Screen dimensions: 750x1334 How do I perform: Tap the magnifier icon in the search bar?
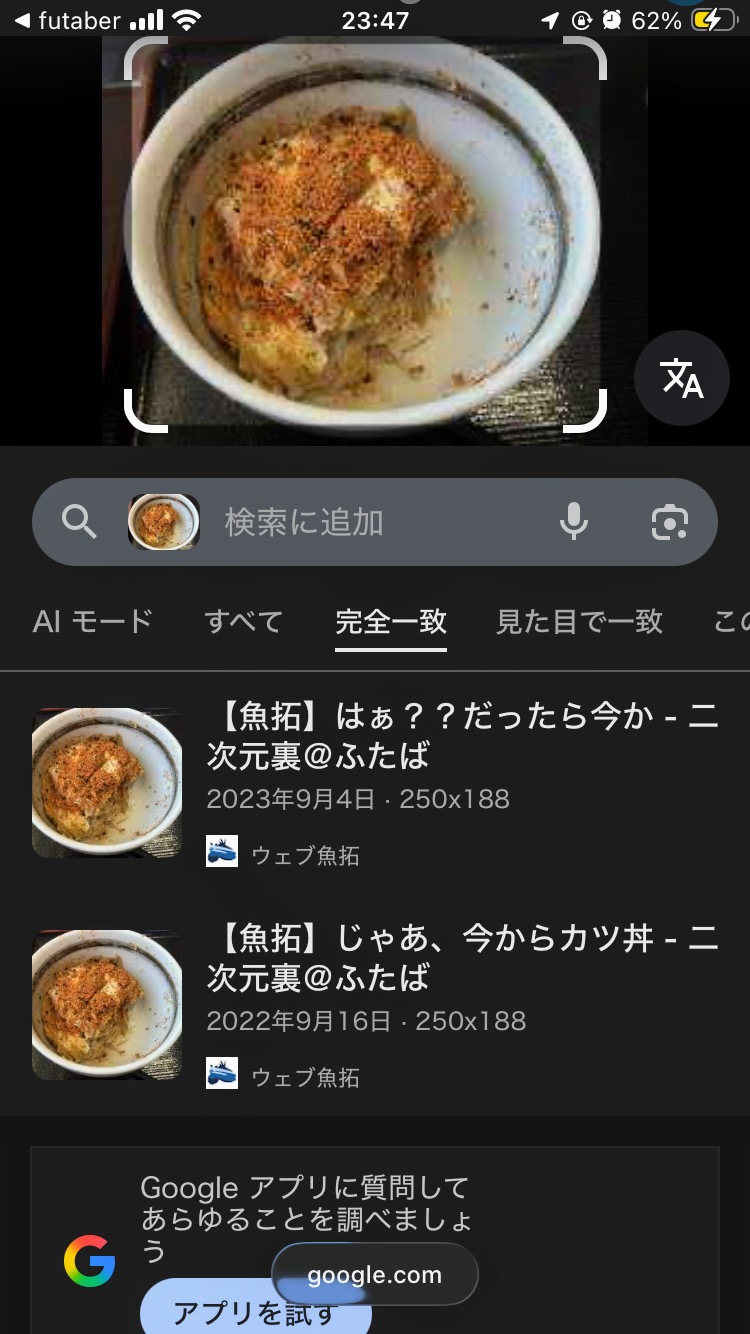(79, 522)
